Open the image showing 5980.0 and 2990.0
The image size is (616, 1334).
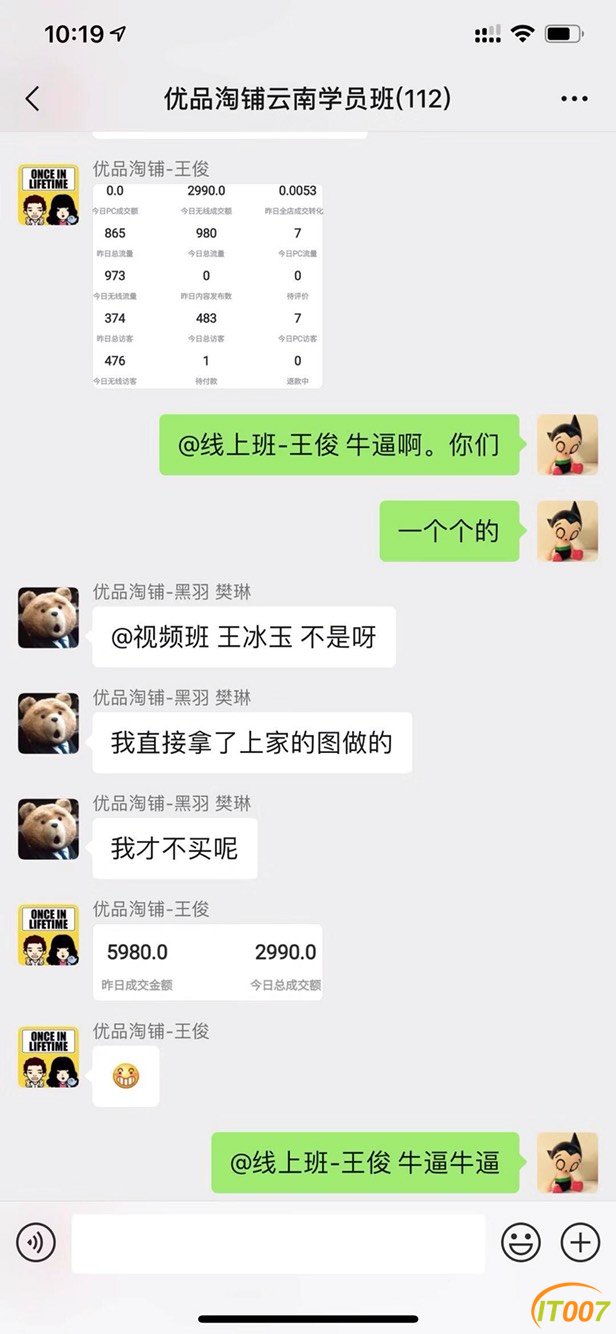[208, 962]
